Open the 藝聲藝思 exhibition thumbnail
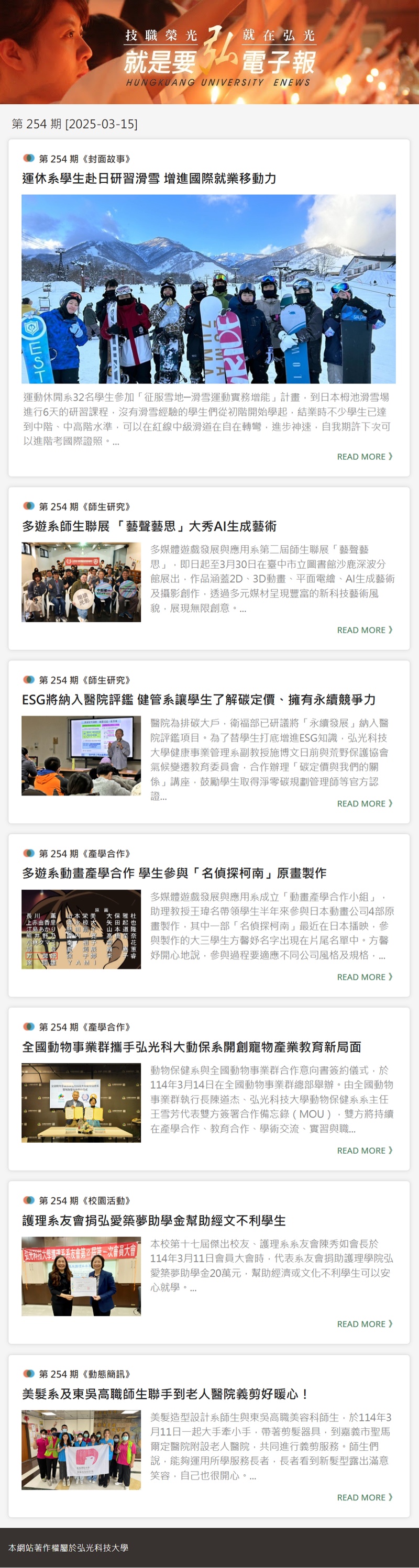The image size is (419, 1568). point(81,582)
